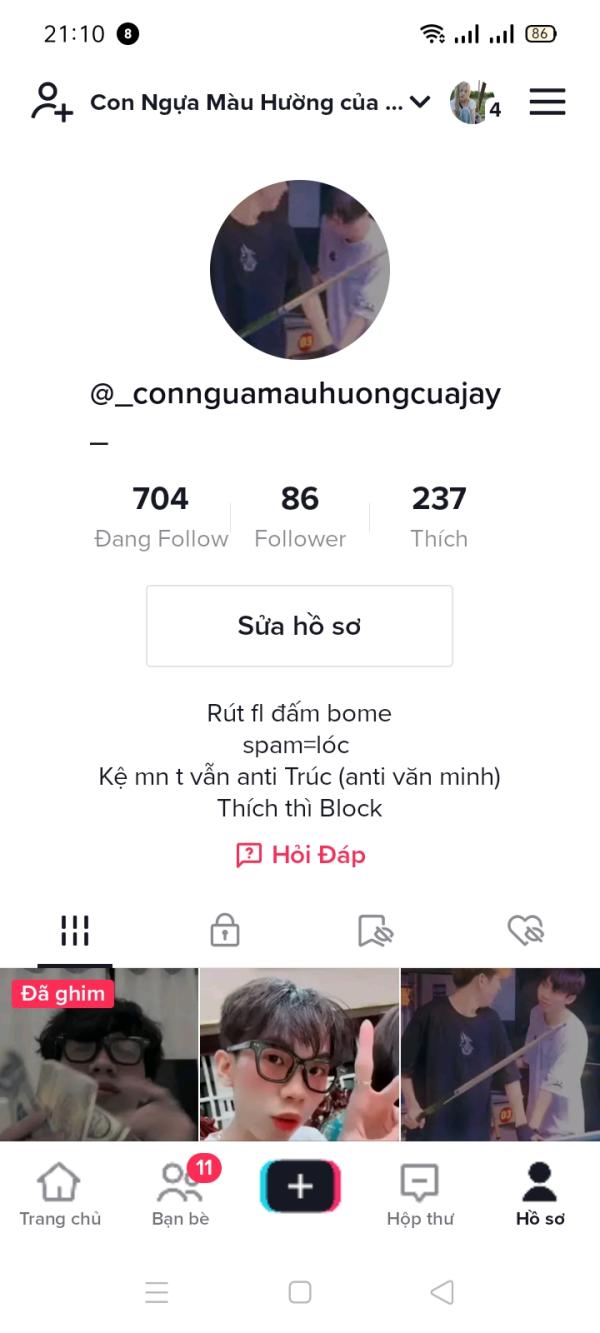This screenshot has height=1333, width=600.
Task: Open the video of guy making peace sign
Action: [299, 1055]
